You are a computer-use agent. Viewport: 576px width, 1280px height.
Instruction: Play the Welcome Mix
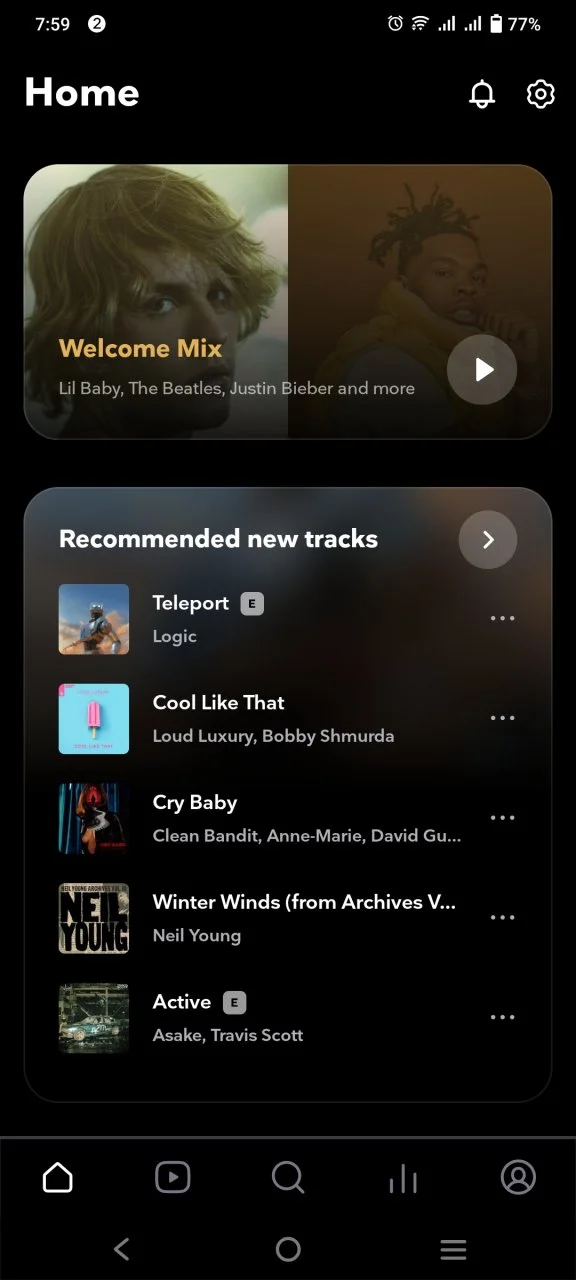click(482, 370)
